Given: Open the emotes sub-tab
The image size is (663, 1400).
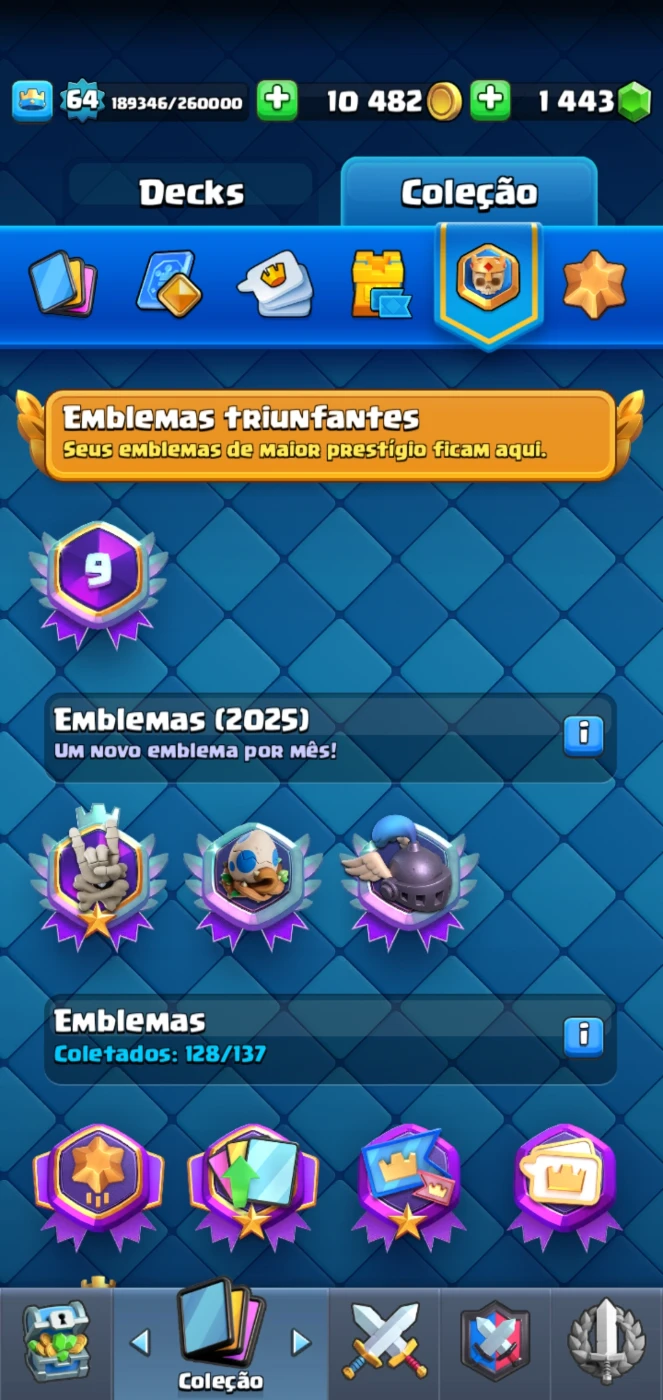Looking at the screenshot, I should point(274,283).
